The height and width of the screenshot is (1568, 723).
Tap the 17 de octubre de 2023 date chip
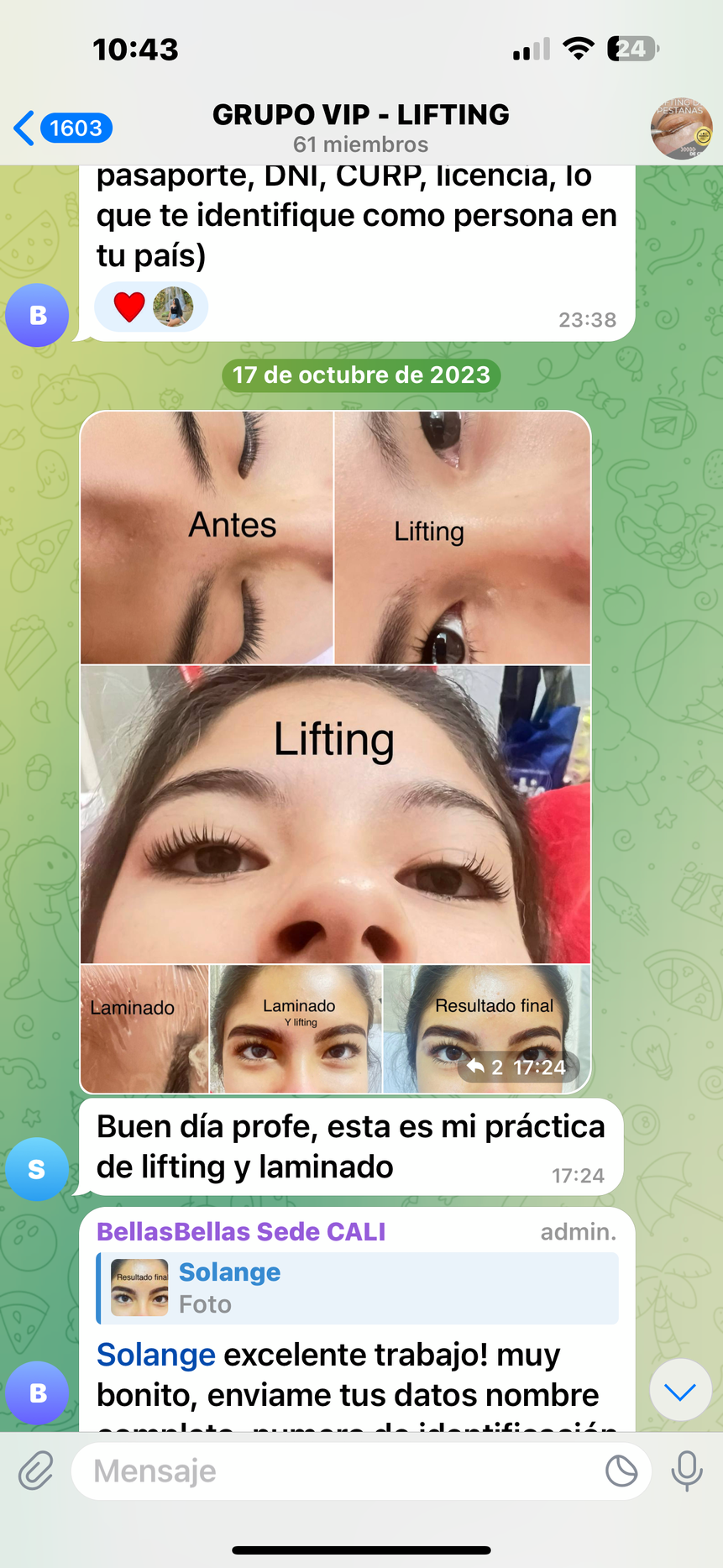tap(360, 375)
